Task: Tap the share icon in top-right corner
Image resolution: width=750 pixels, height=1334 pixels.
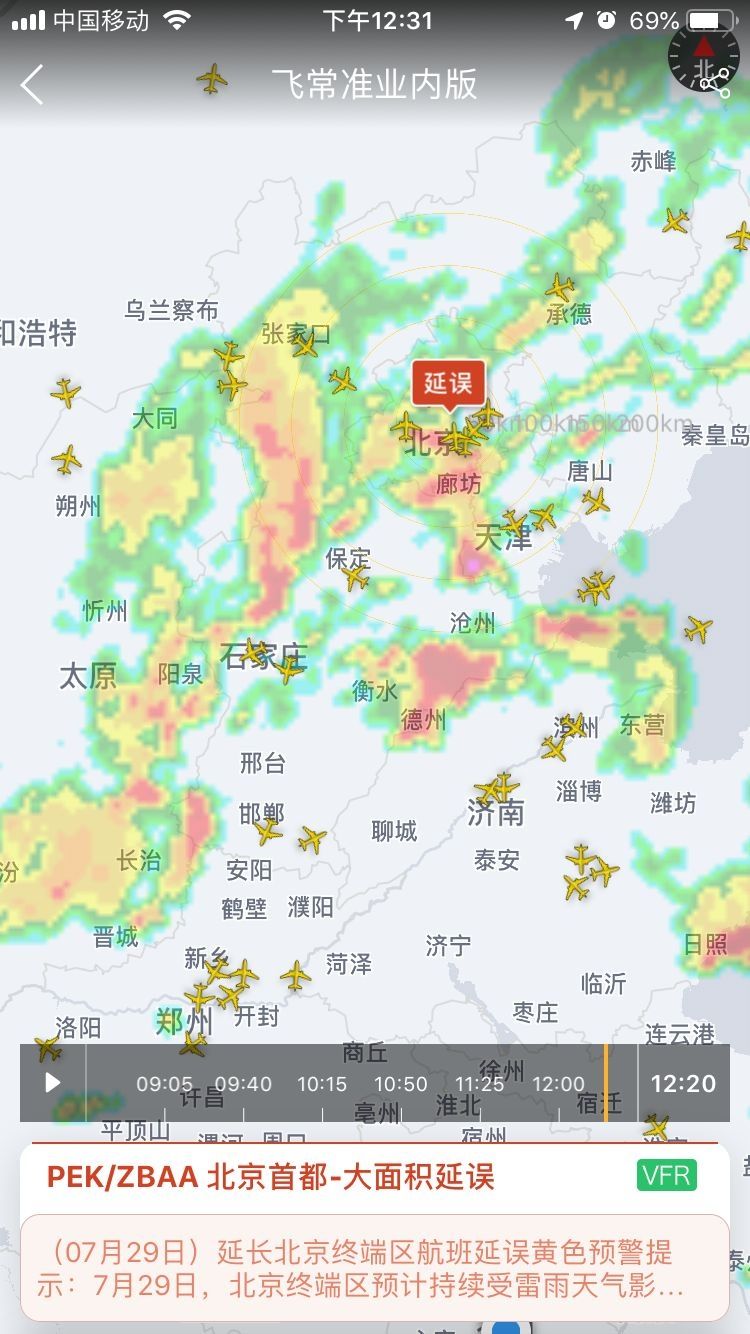Action: pos(716,83)
